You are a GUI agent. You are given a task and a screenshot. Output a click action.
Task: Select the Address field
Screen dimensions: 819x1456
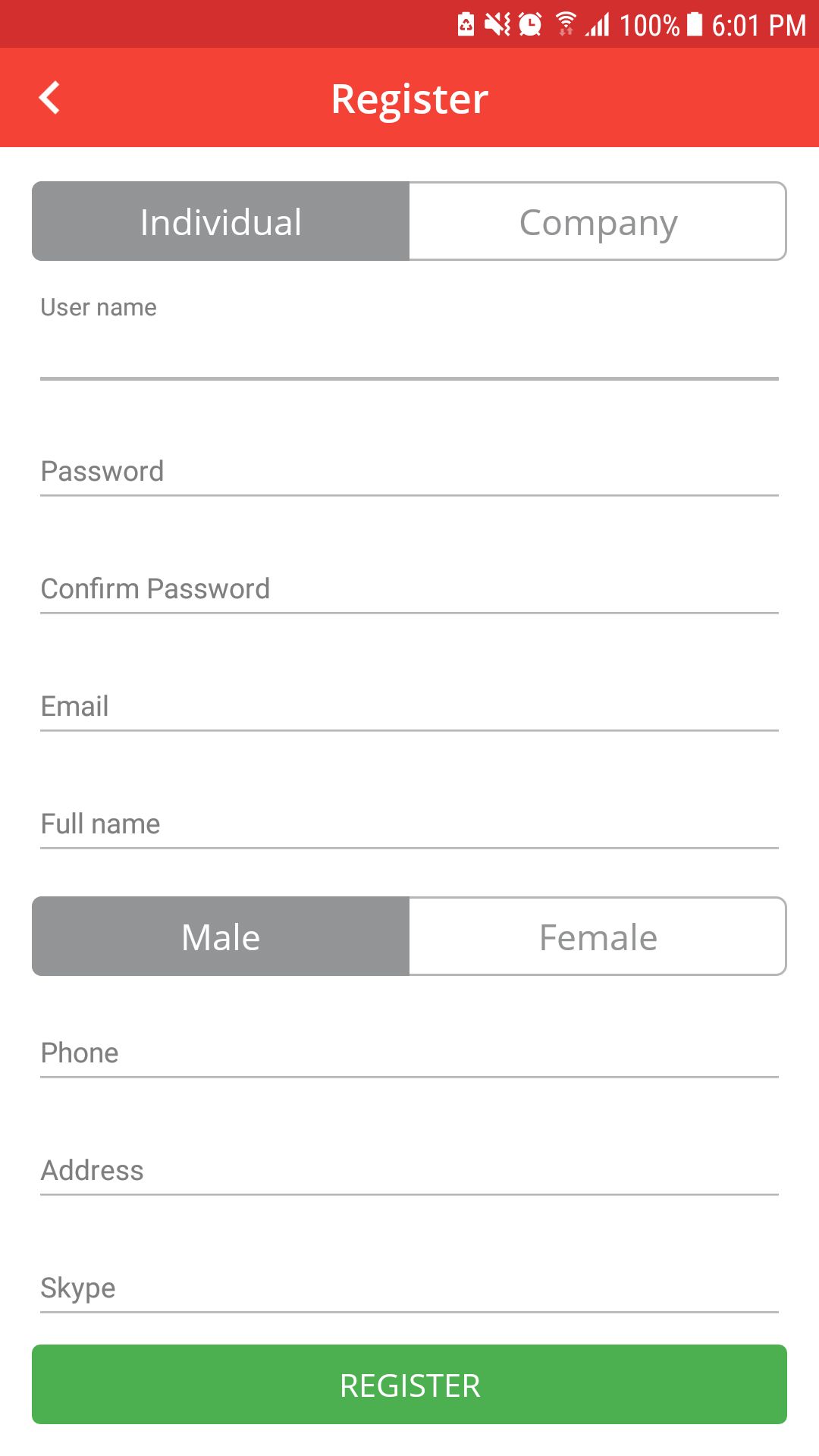[409, 1171]
